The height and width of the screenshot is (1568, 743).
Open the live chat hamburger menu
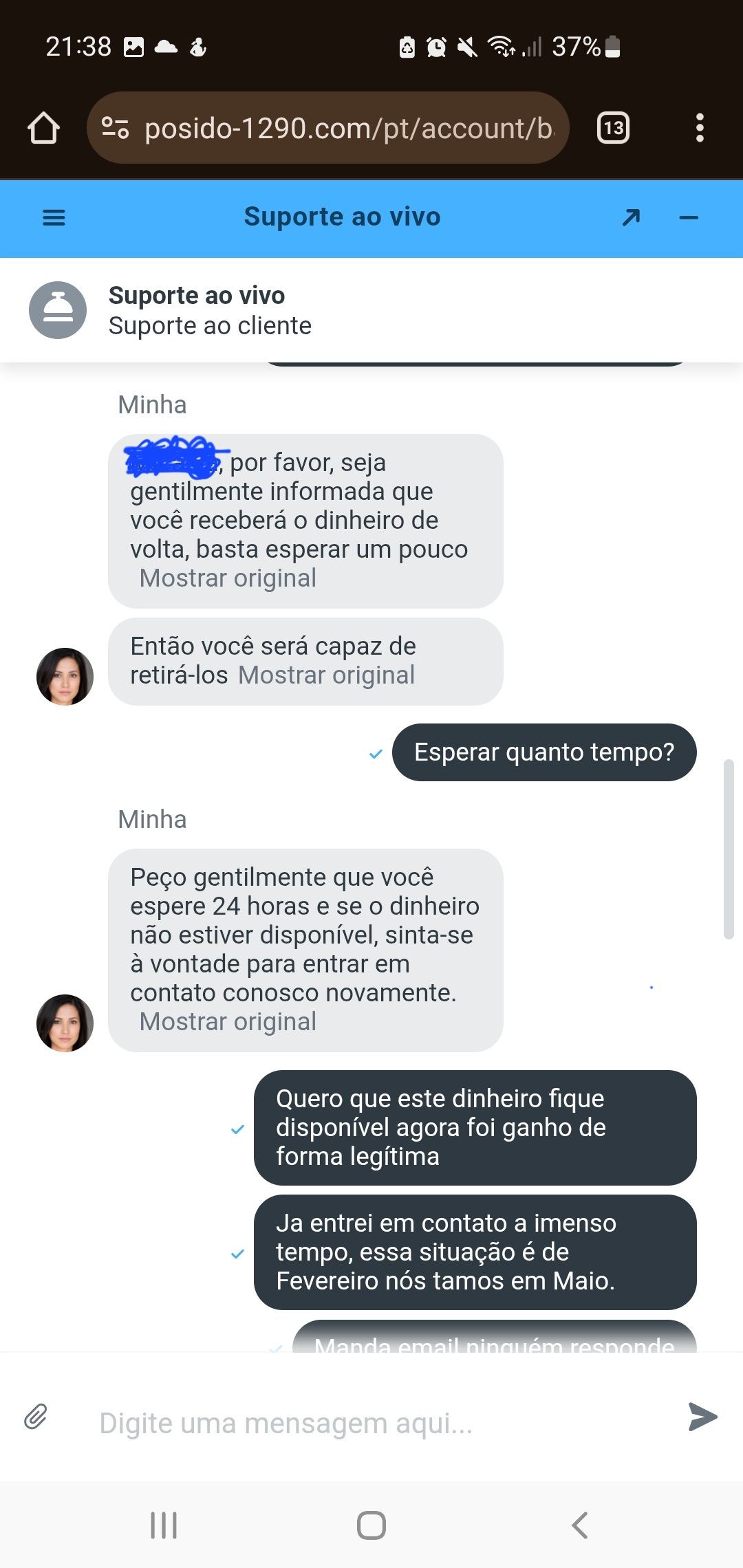pyautogui.click(x=54, y=218)
